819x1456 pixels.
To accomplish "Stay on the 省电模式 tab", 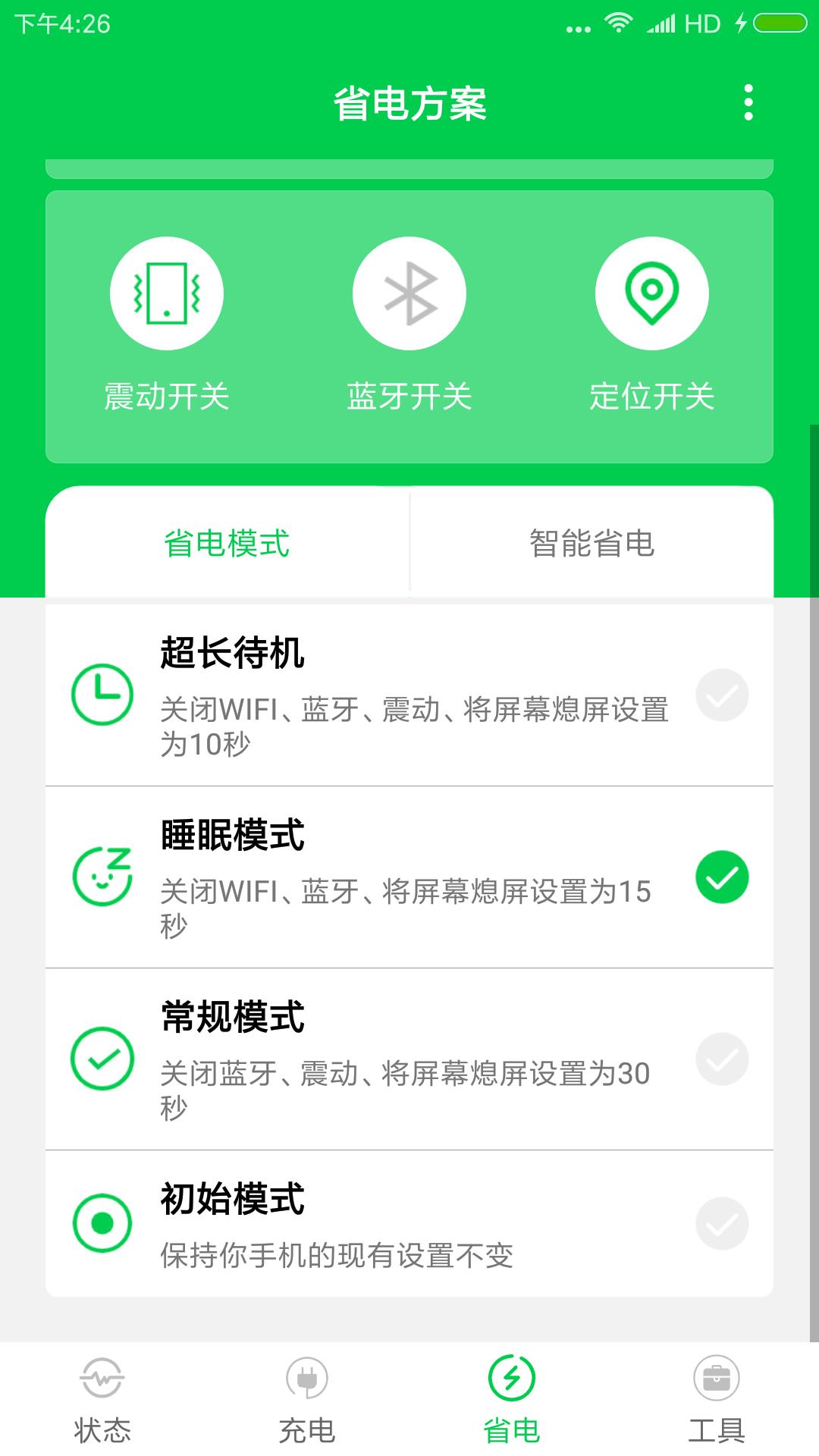I will tap(227, 541).
